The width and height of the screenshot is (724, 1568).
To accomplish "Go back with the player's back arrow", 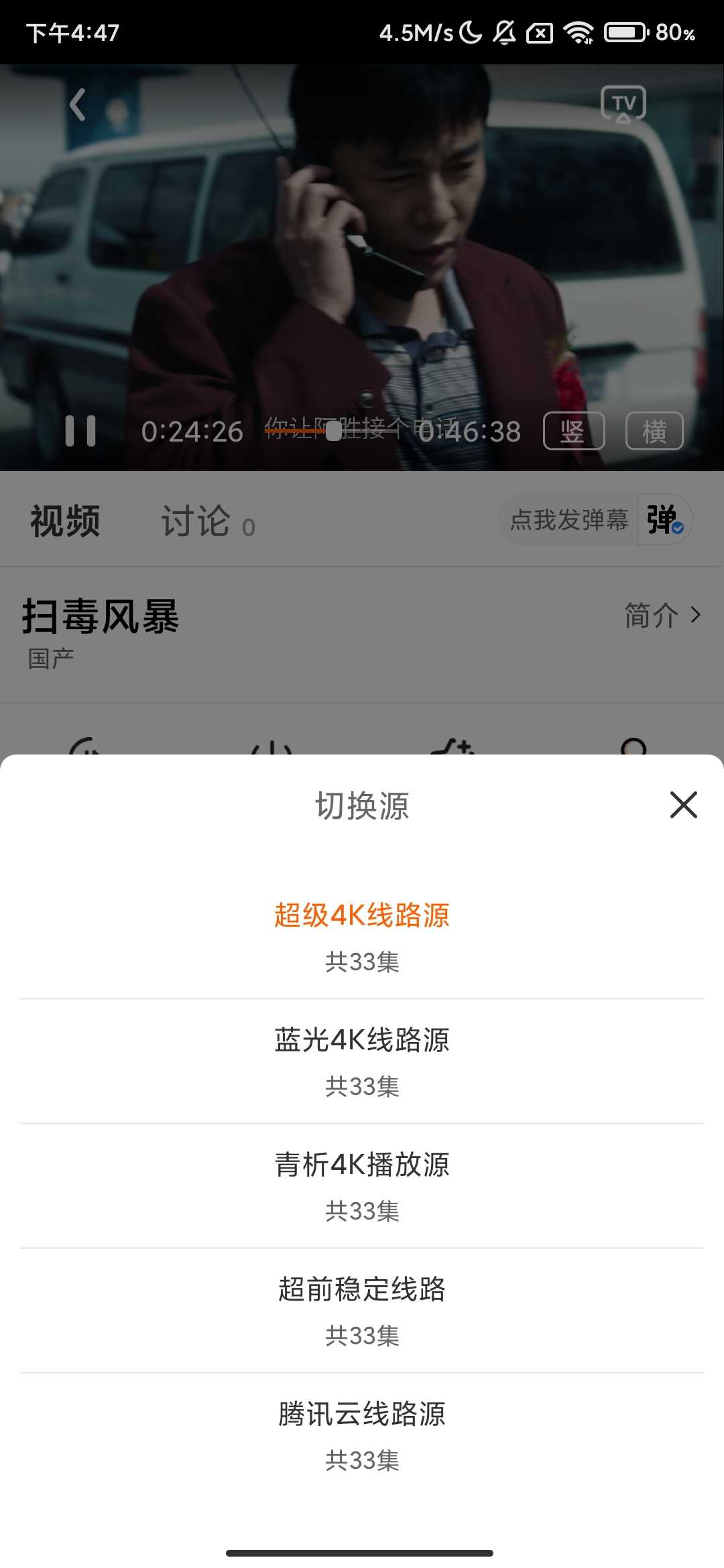I will [78, 105].
